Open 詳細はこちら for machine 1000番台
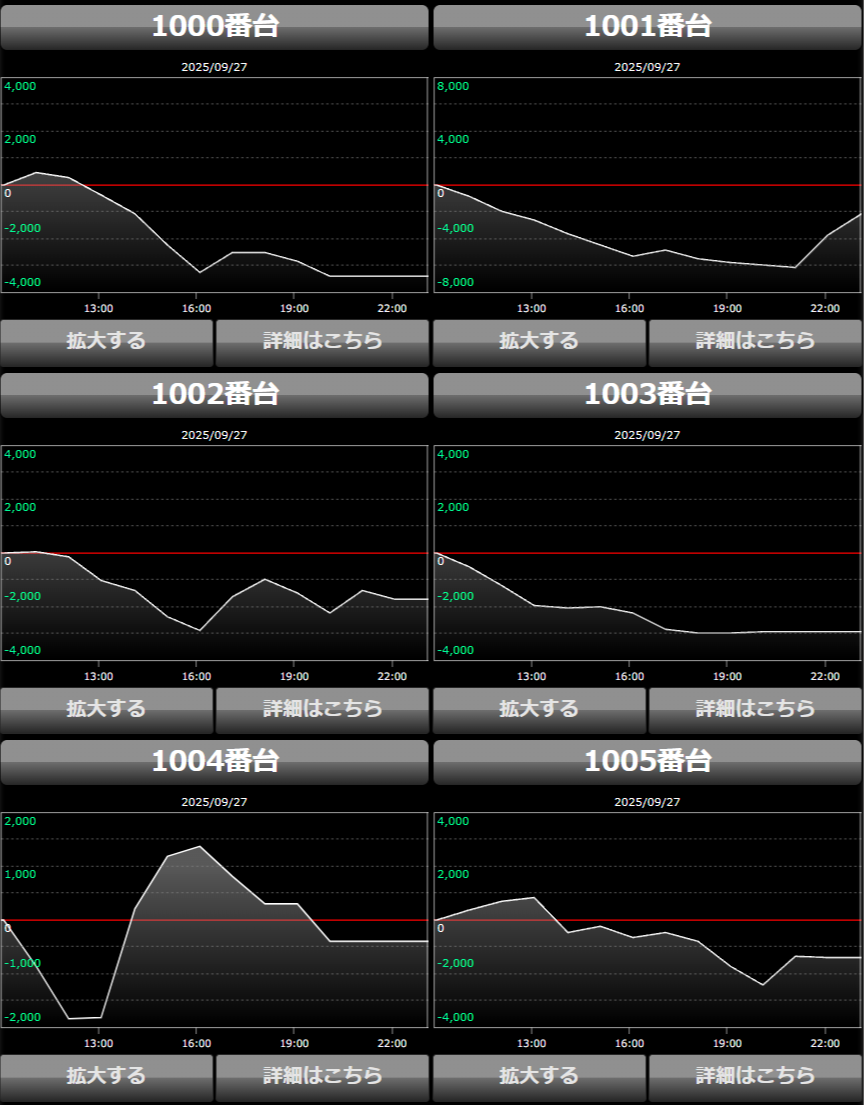The height and width of the screenshot is (1105, 864). [322, 342]
